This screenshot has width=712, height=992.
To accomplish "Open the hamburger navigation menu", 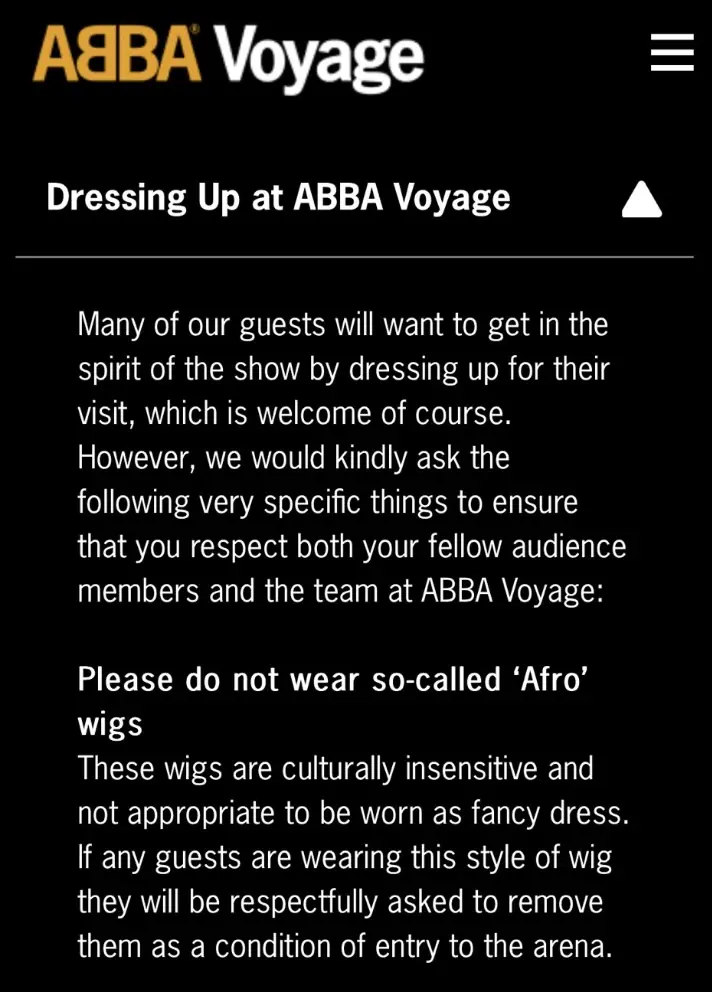I will pos(672,51).
